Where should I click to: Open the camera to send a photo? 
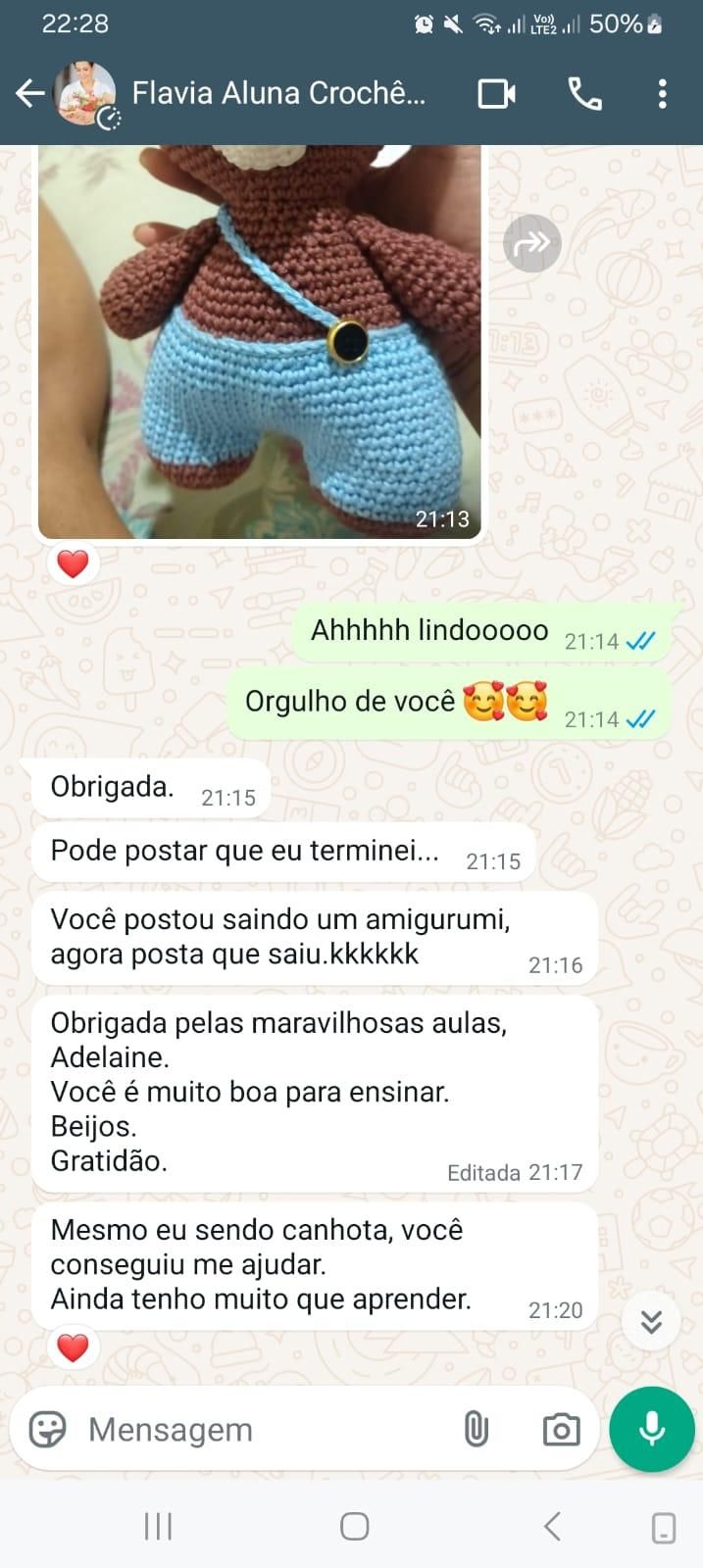[561, 1430]
